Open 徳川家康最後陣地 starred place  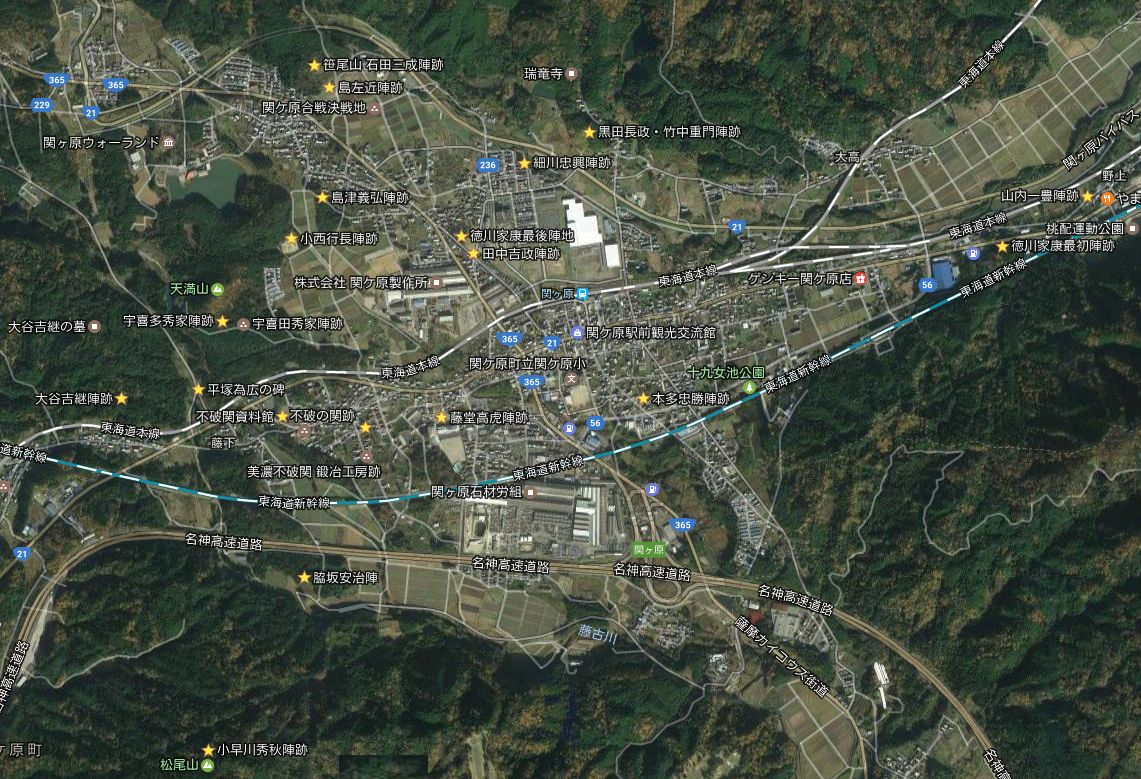coord(461,237)
